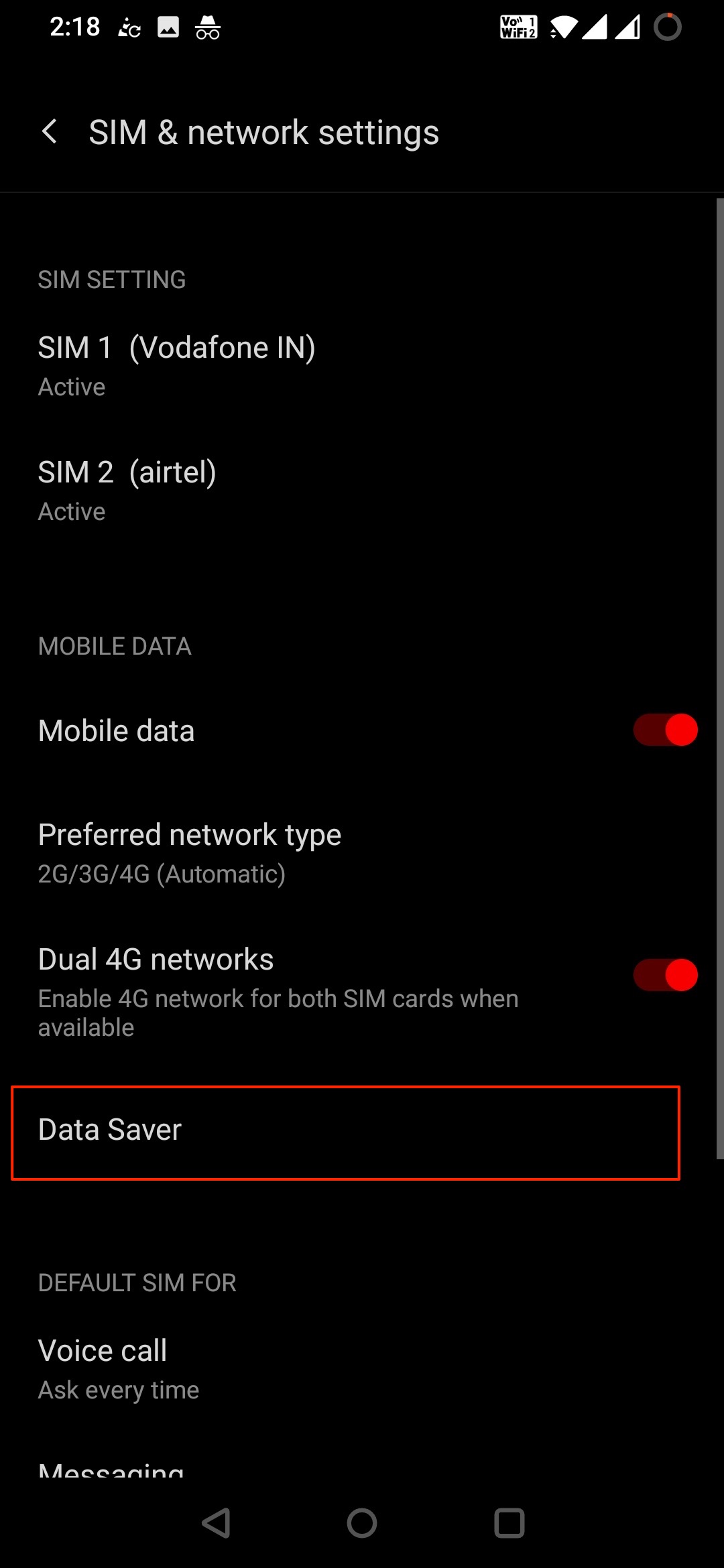The width and height of the screenshot is (724, 1568).
Task: Go back from SIM & network settings
Action: pyautogui.click(x=50, y=131)
